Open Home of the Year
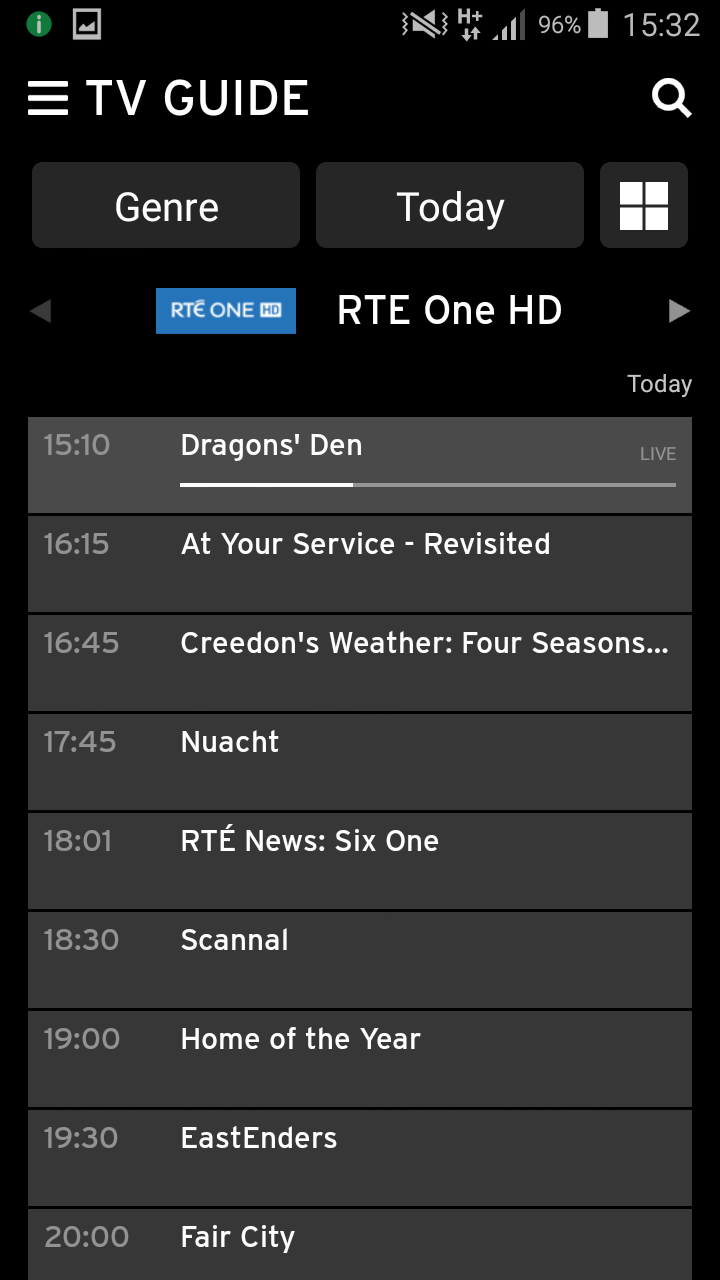Screen dimensions: 720x1280 coord(360,1059)
